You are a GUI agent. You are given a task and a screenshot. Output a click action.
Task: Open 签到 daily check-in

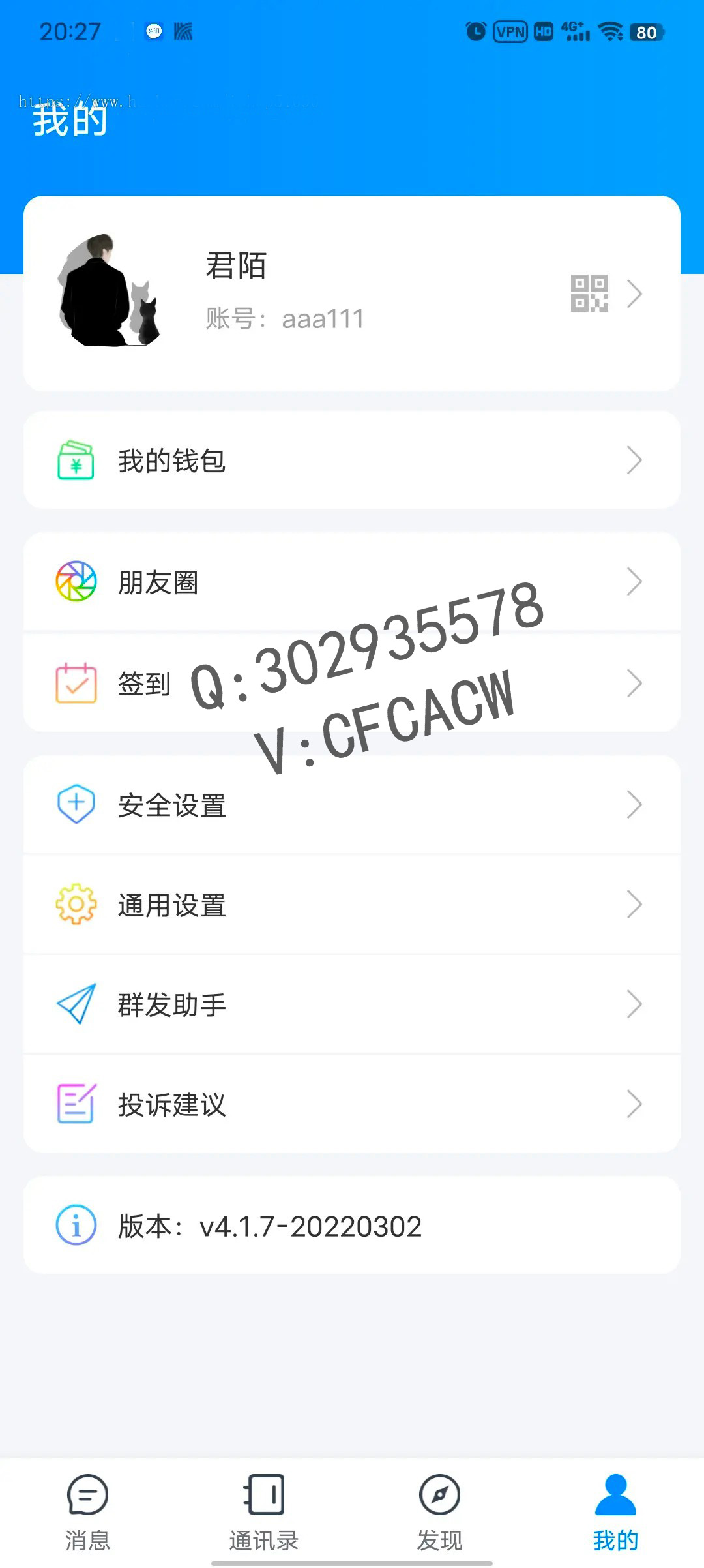[x=352, y=683]
